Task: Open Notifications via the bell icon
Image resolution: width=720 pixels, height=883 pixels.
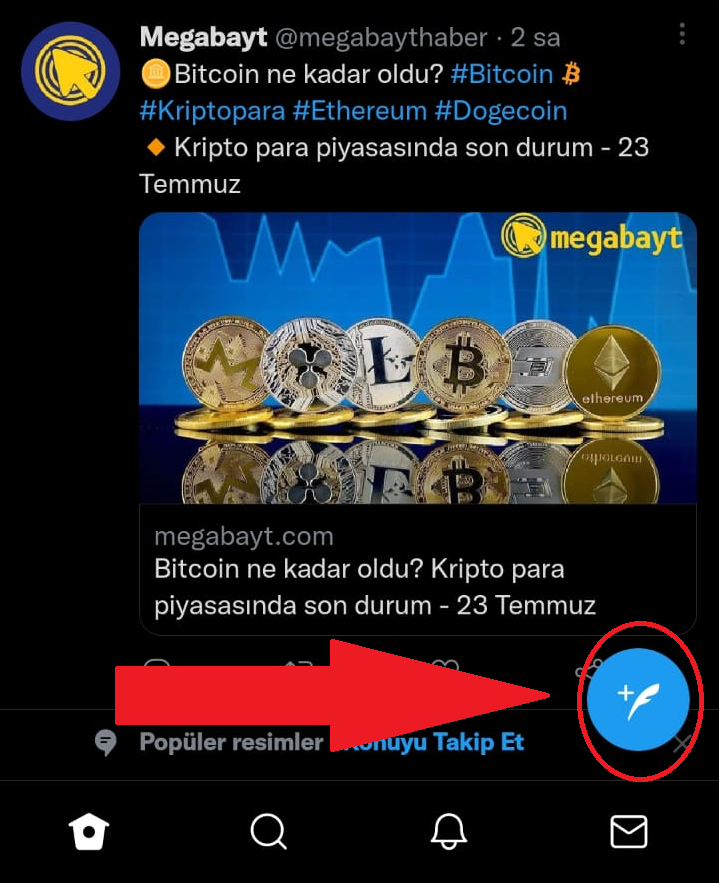Action: [449, 831]
